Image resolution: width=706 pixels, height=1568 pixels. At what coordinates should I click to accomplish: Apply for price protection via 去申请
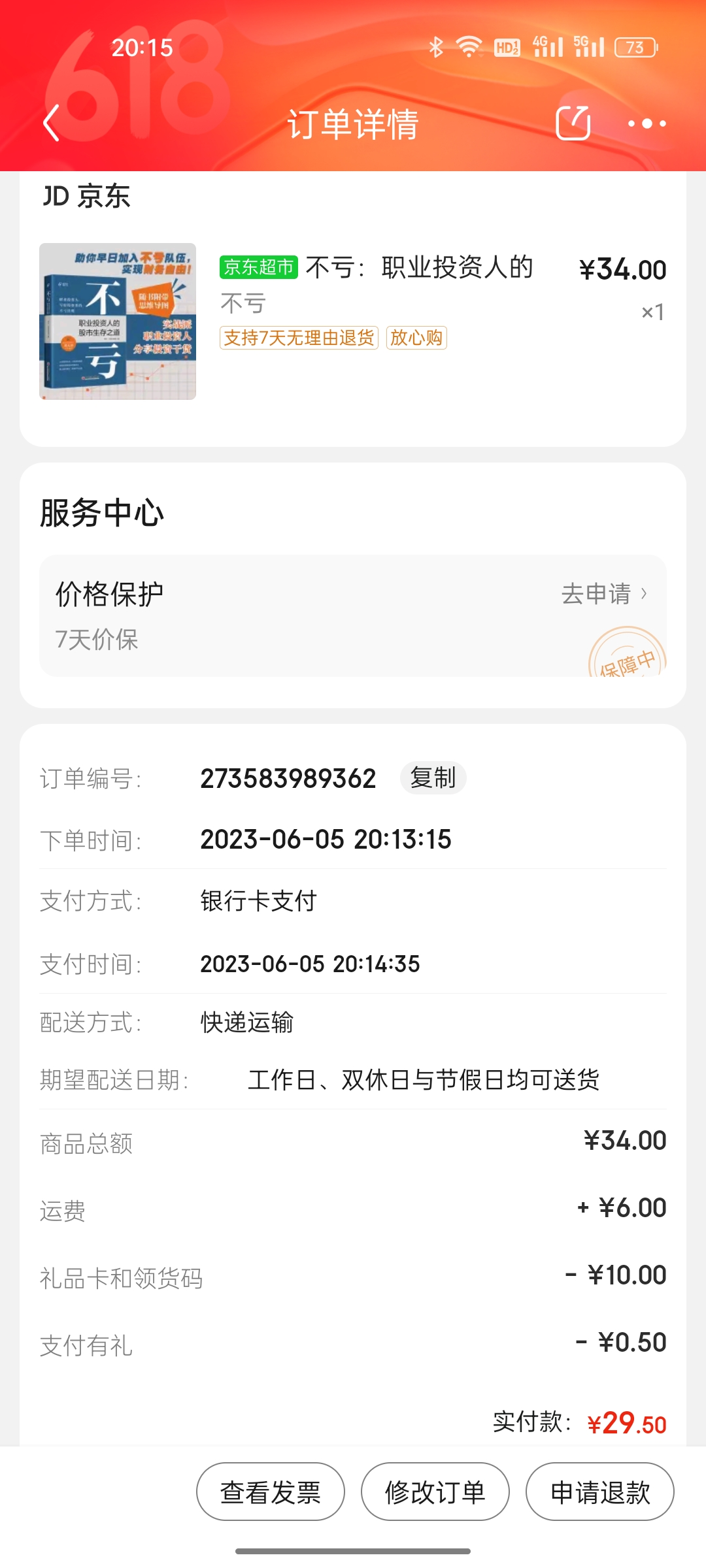point(604,594)
